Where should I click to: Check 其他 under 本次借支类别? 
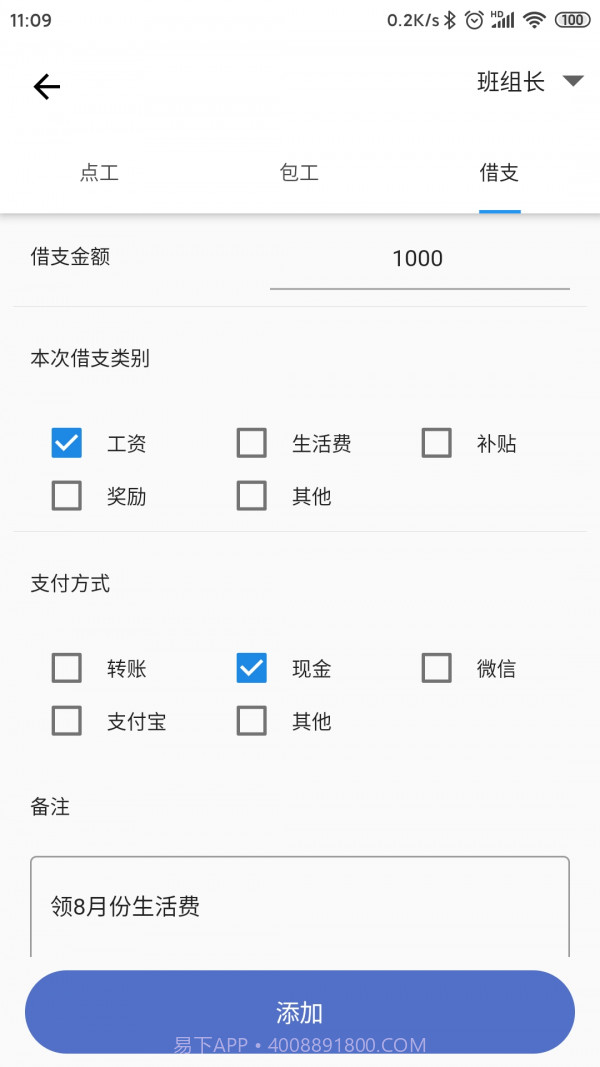tap(252, 496)
